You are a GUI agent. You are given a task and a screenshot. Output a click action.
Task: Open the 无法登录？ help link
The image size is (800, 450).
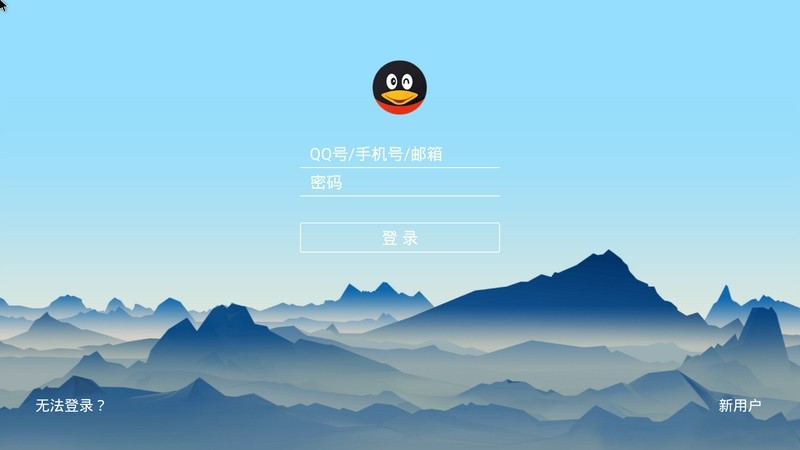70,405
